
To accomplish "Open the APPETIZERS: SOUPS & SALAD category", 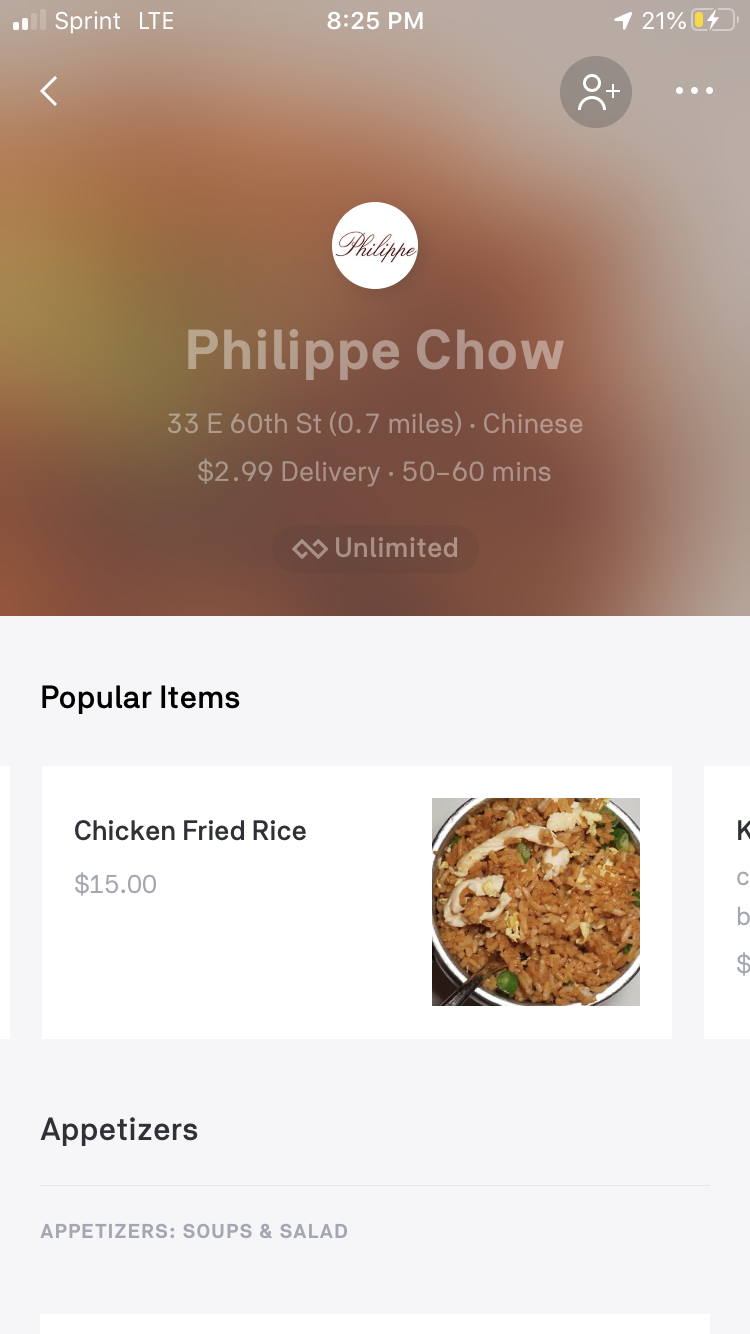I will coord(193,1231).
